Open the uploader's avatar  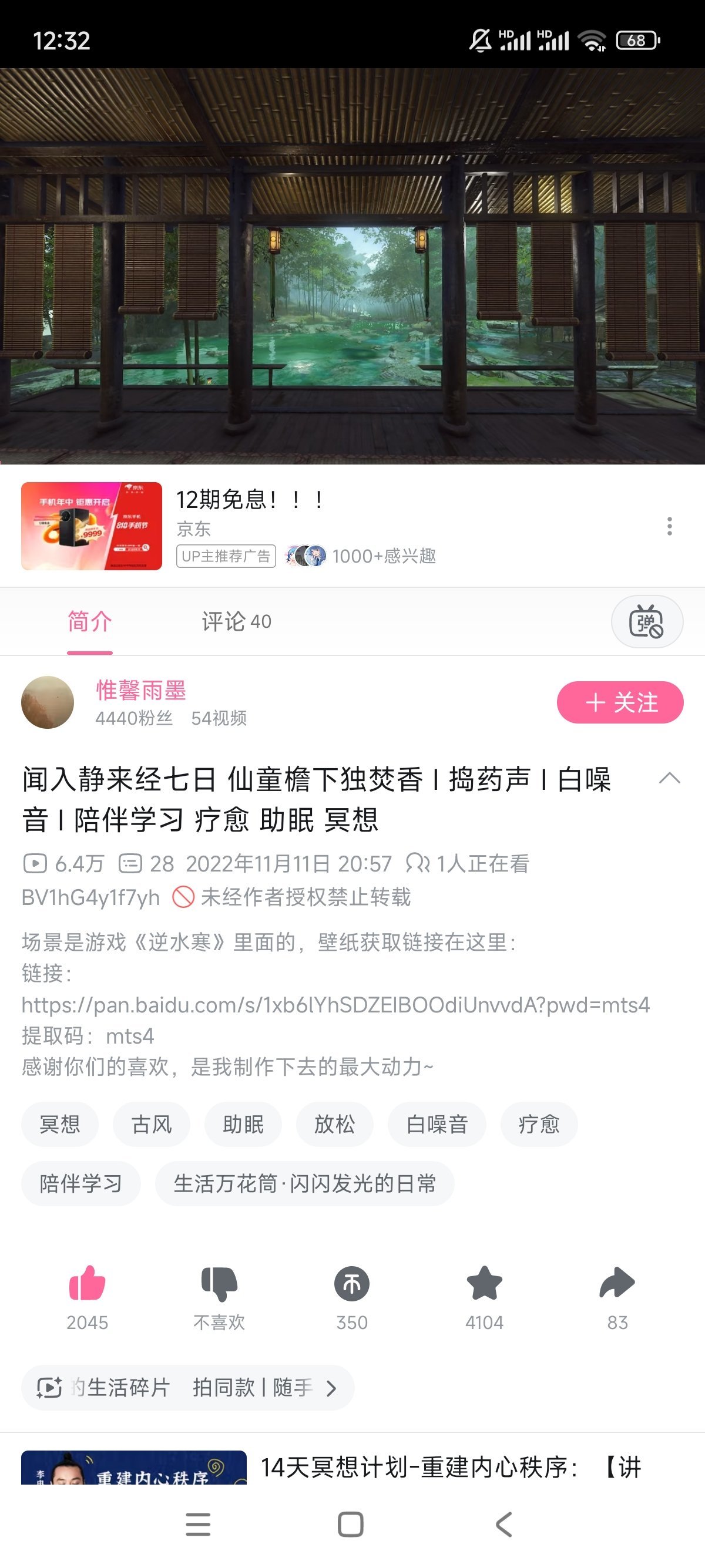48,702
